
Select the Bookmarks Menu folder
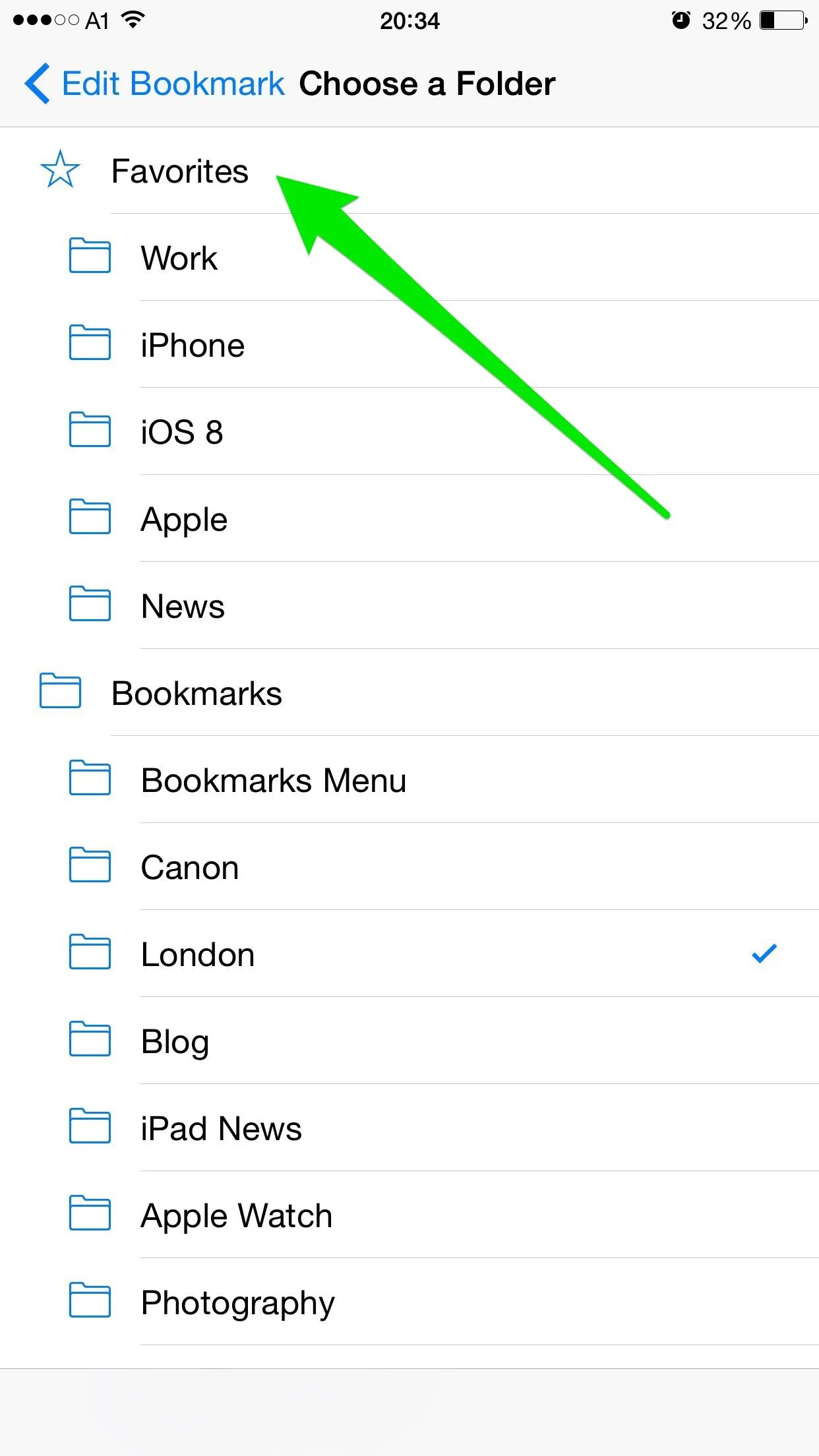coord(274,781)
